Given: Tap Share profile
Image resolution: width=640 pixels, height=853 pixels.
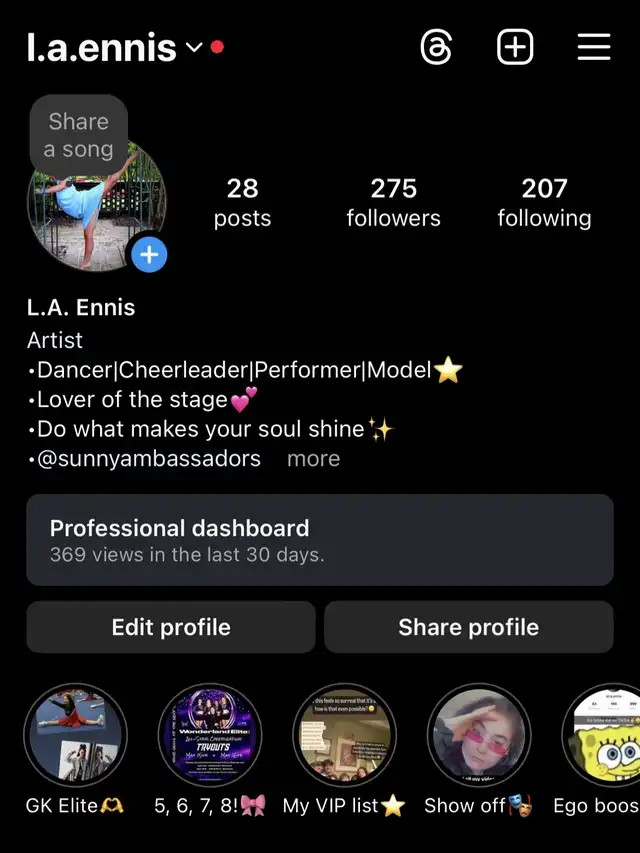Looking at the screenshot, I should pos(468,627).
